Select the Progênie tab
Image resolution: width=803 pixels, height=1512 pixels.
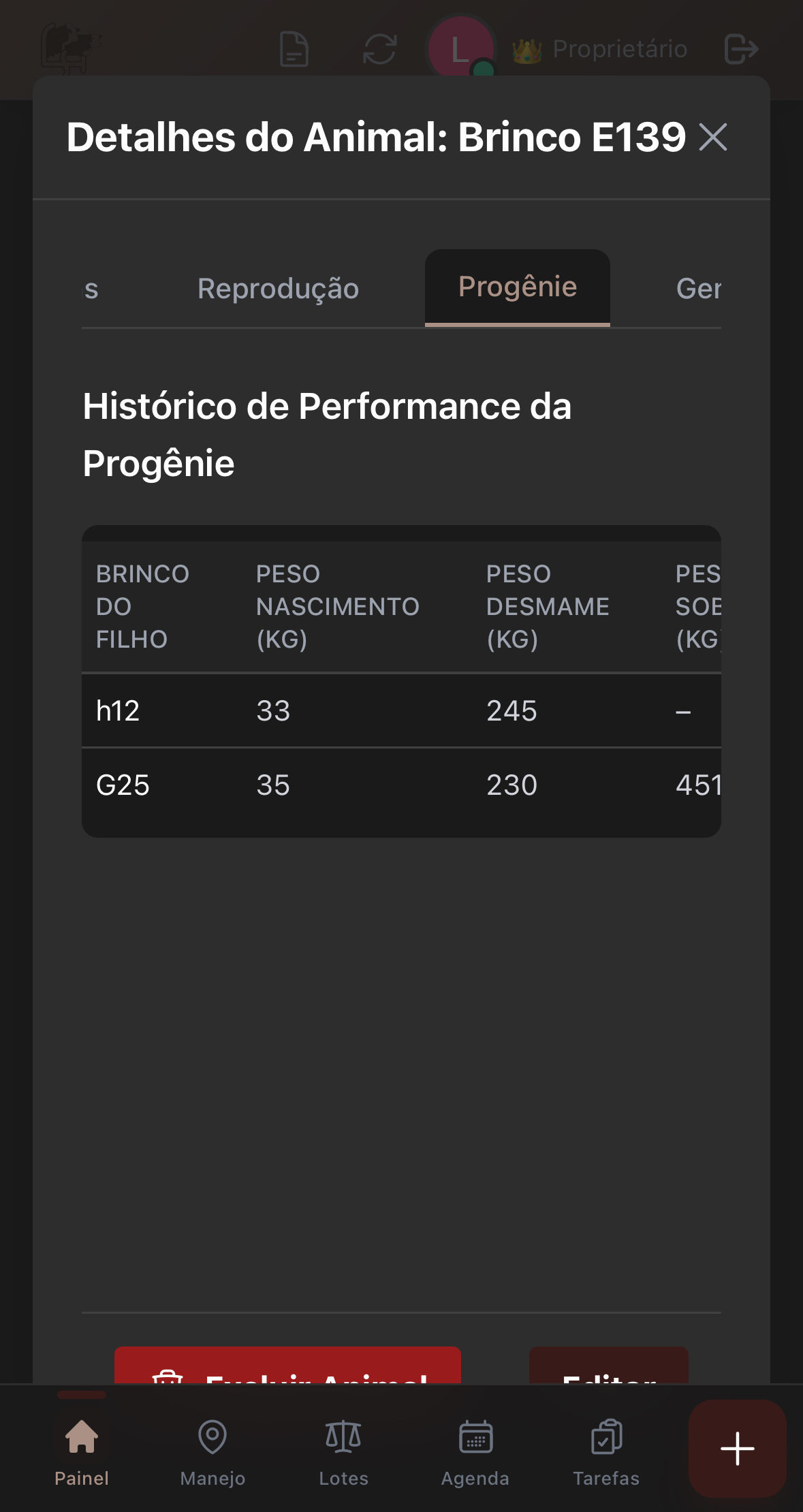[x=517, y=287]
